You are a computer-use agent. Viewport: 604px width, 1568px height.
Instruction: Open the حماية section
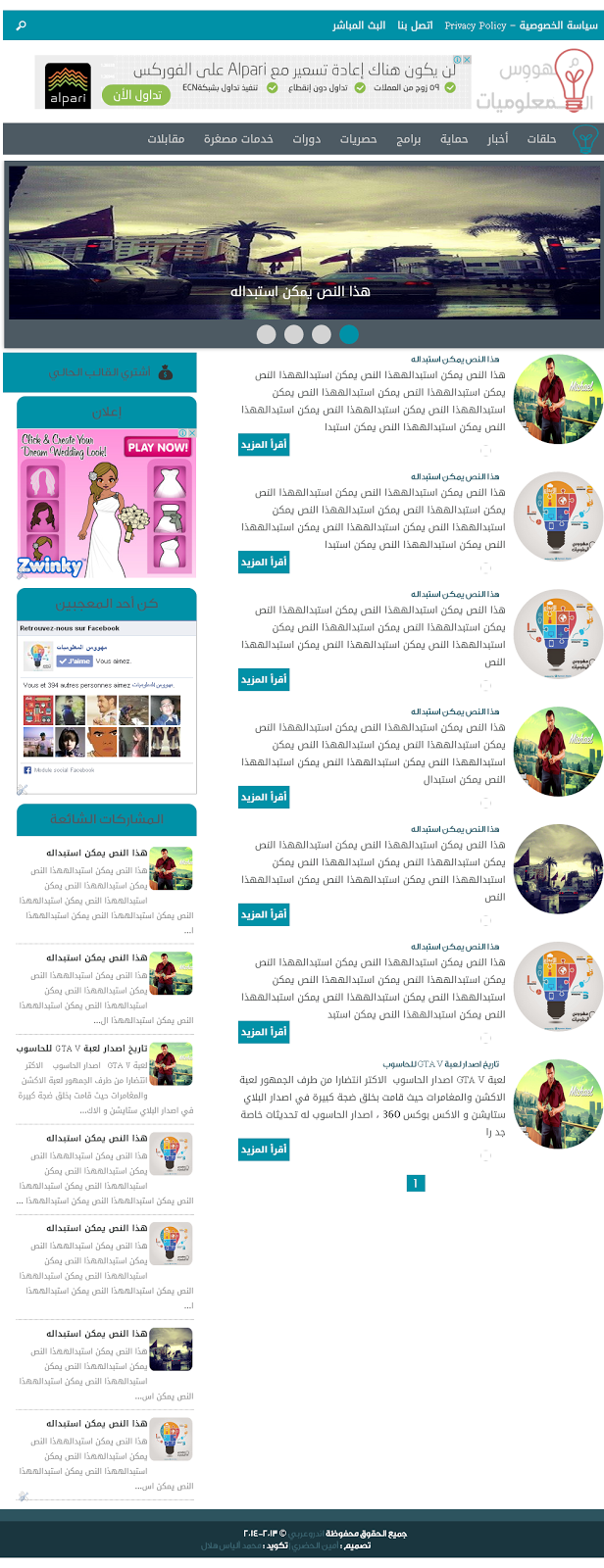coord(454,139)
